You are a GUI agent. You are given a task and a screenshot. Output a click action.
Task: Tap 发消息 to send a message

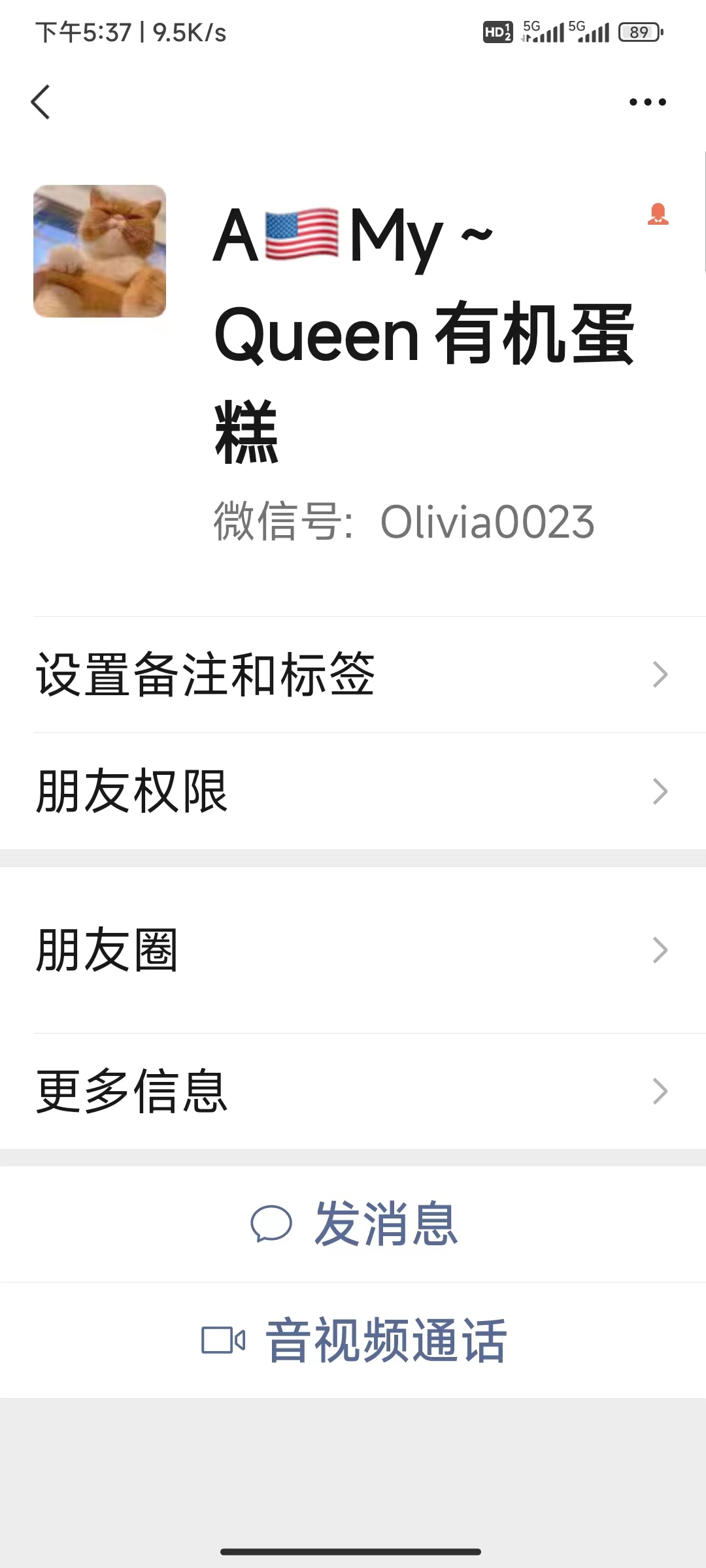click(354, 1224)
